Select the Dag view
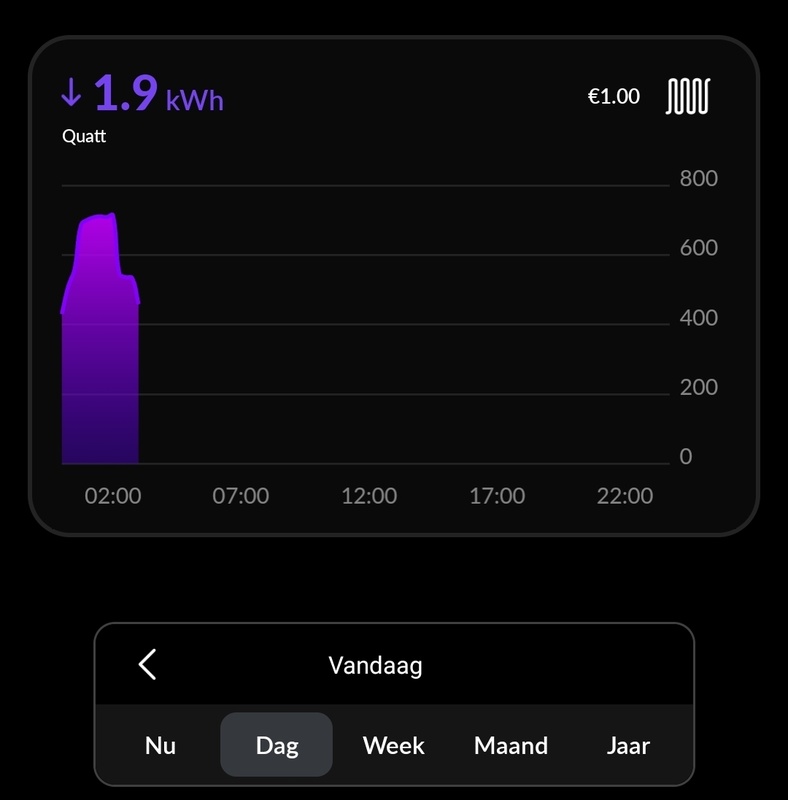The height and width of the screenshot is (800, 788). [x=276, y=746]
